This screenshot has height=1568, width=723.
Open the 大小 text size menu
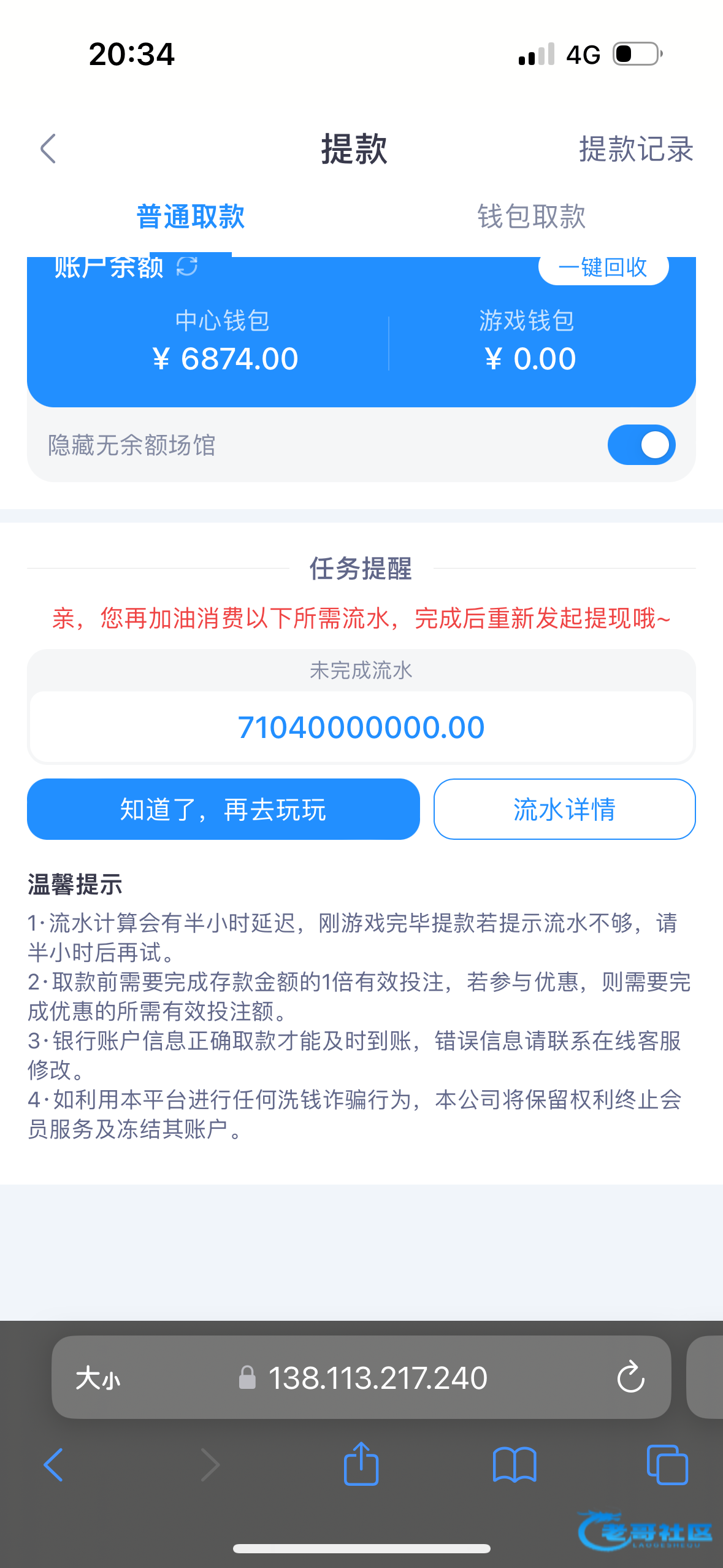pos(98,1378)
